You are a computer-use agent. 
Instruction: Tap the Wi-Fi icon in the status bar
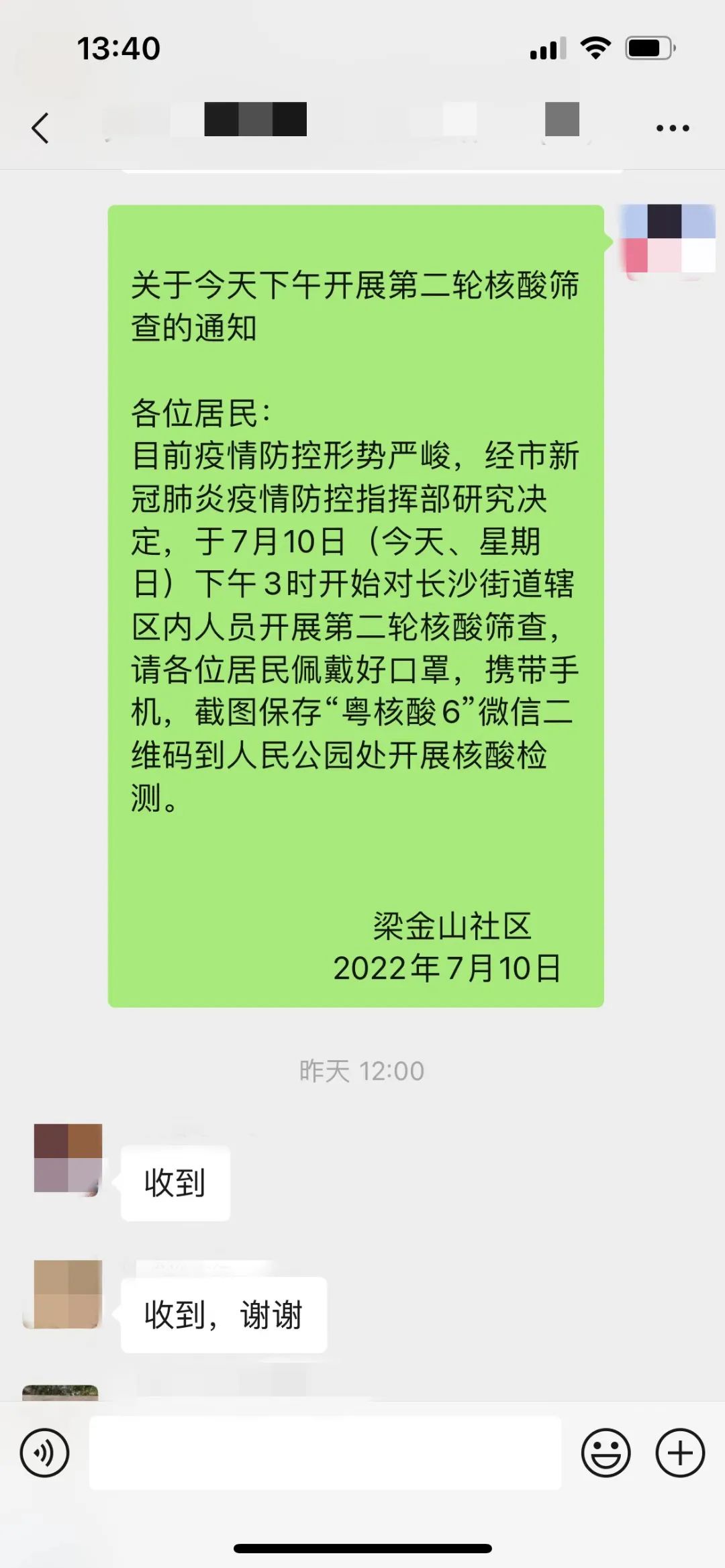[x=595, y=48]
